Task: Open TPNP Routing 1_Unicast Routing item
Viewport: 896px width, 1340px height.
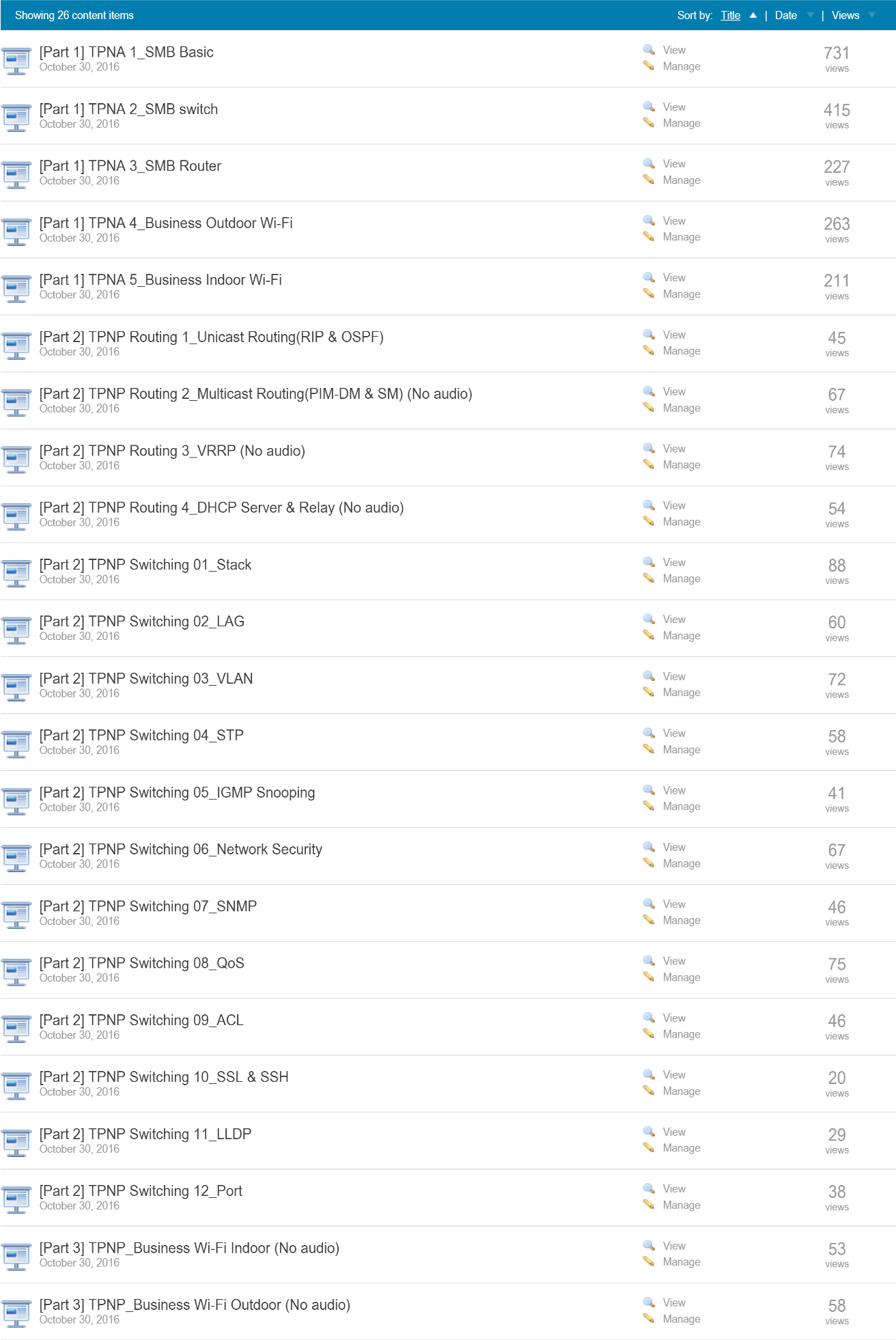Action: coord(211,337)
